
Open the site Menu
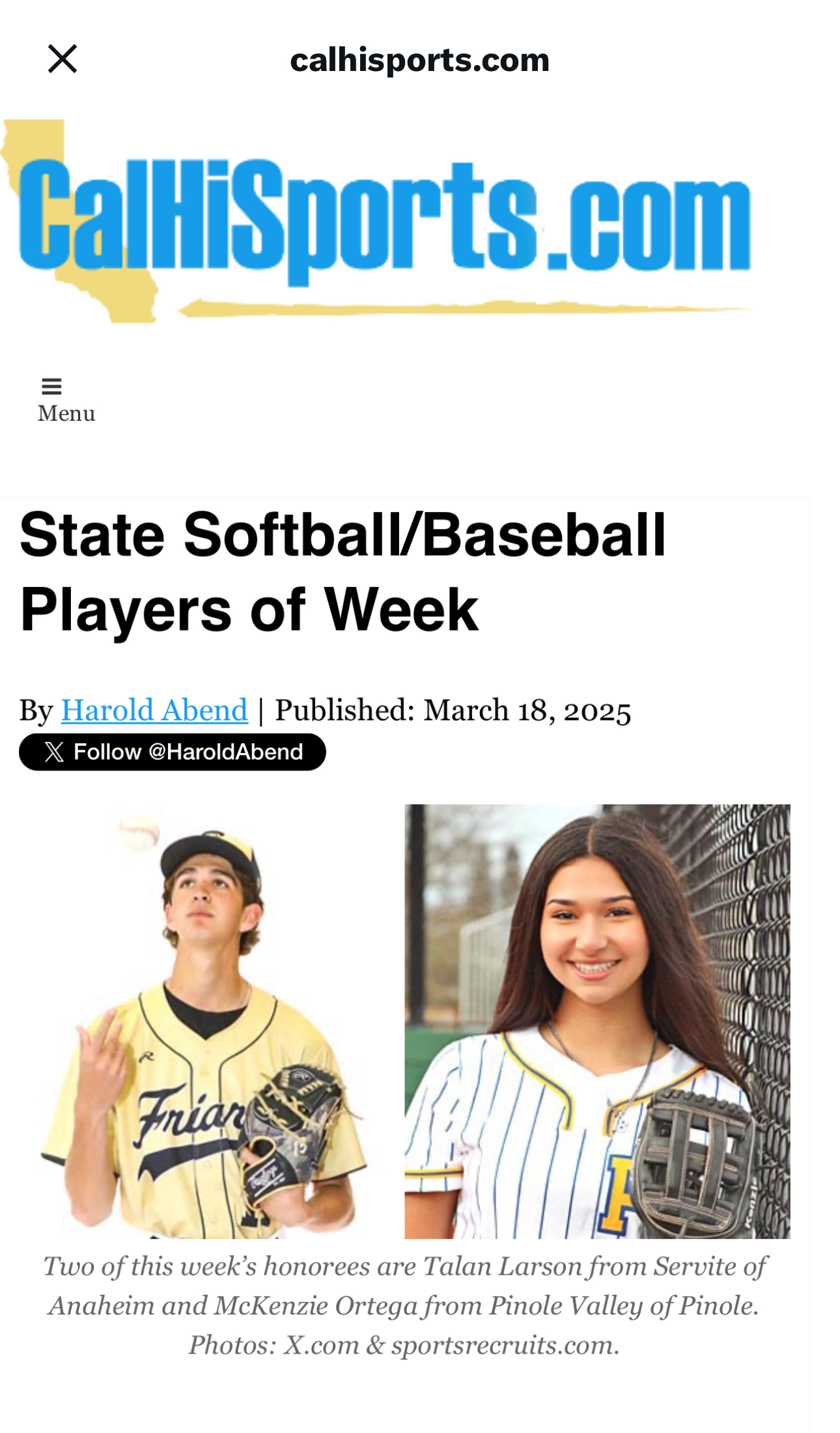coord(66,400)
